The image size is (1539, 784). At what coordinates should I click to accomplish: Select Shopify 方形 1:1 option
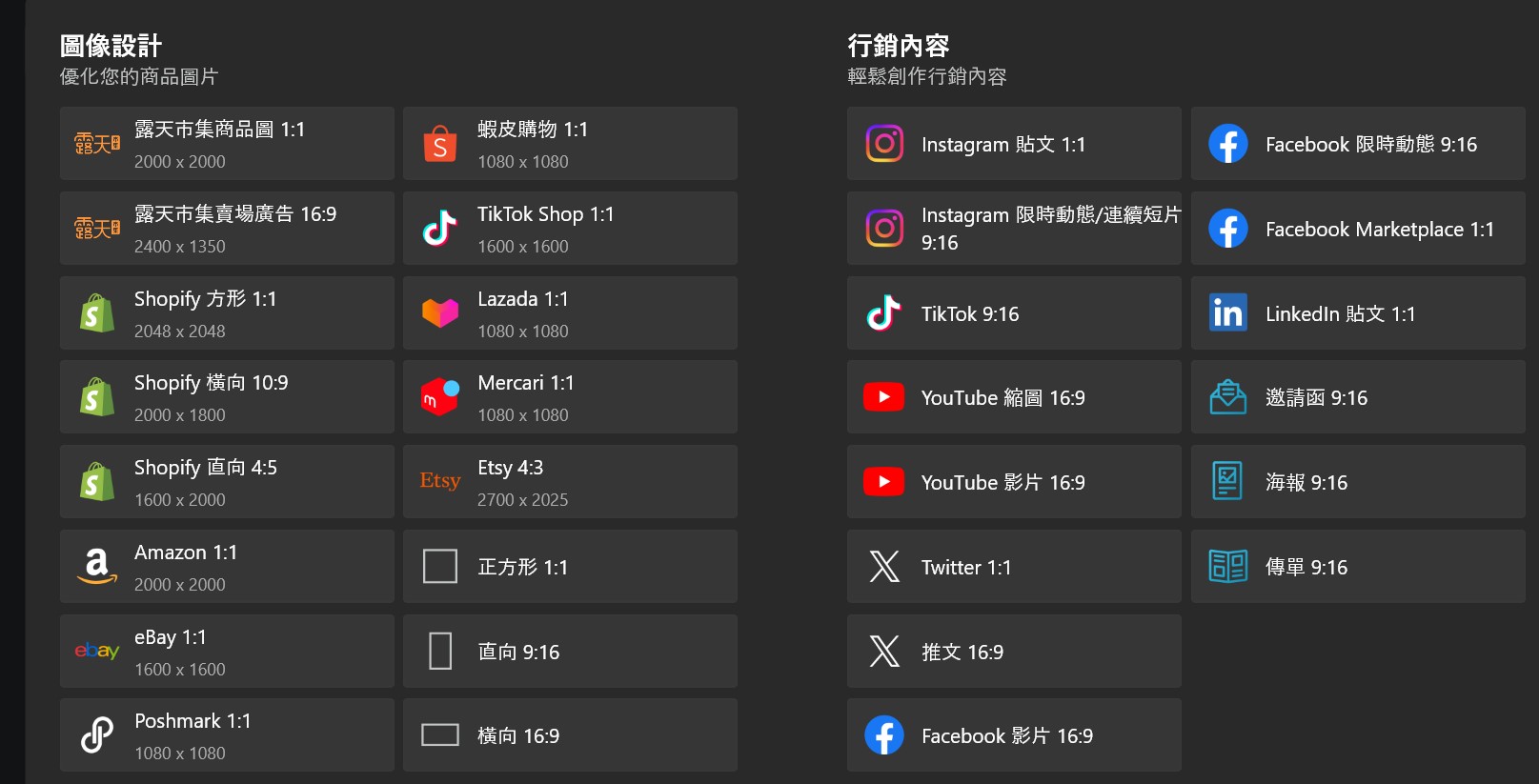(x=227, y=313)
